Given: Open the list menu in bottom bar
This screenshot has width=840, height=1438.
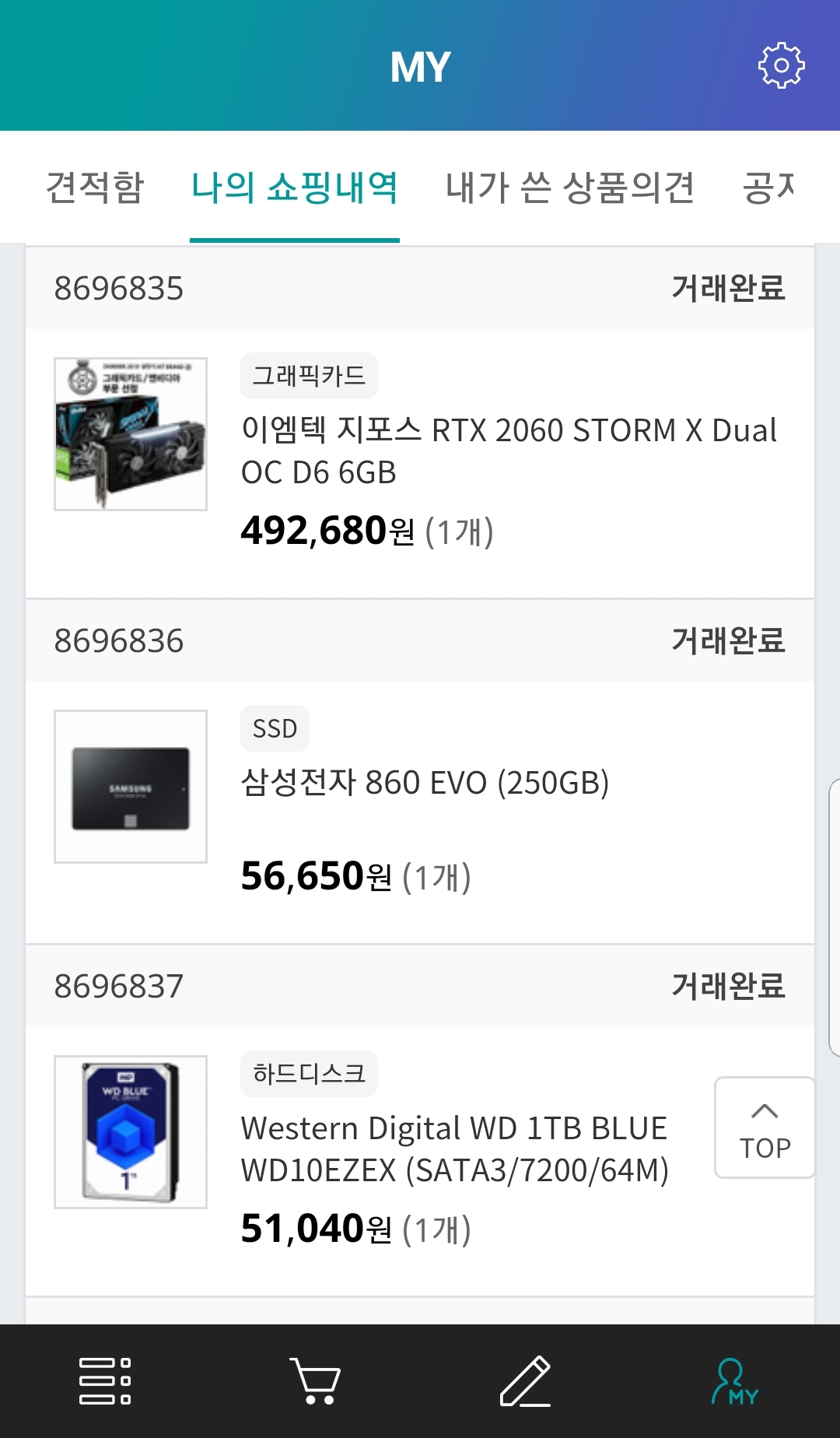Looking at the screenshot, I should click(x=105, y=1381).
